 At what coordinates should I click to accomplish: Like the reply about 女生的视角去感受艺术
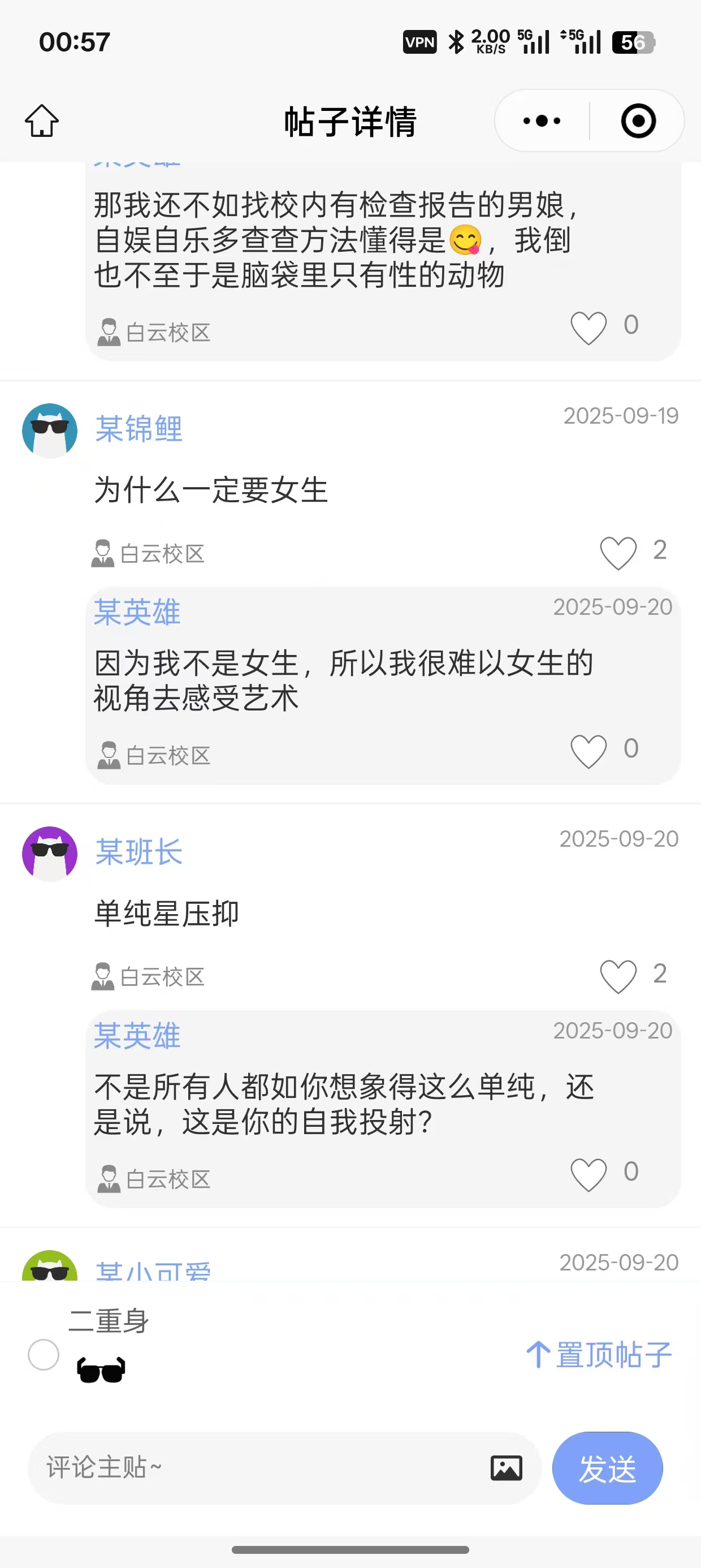[x=589, y=751]
